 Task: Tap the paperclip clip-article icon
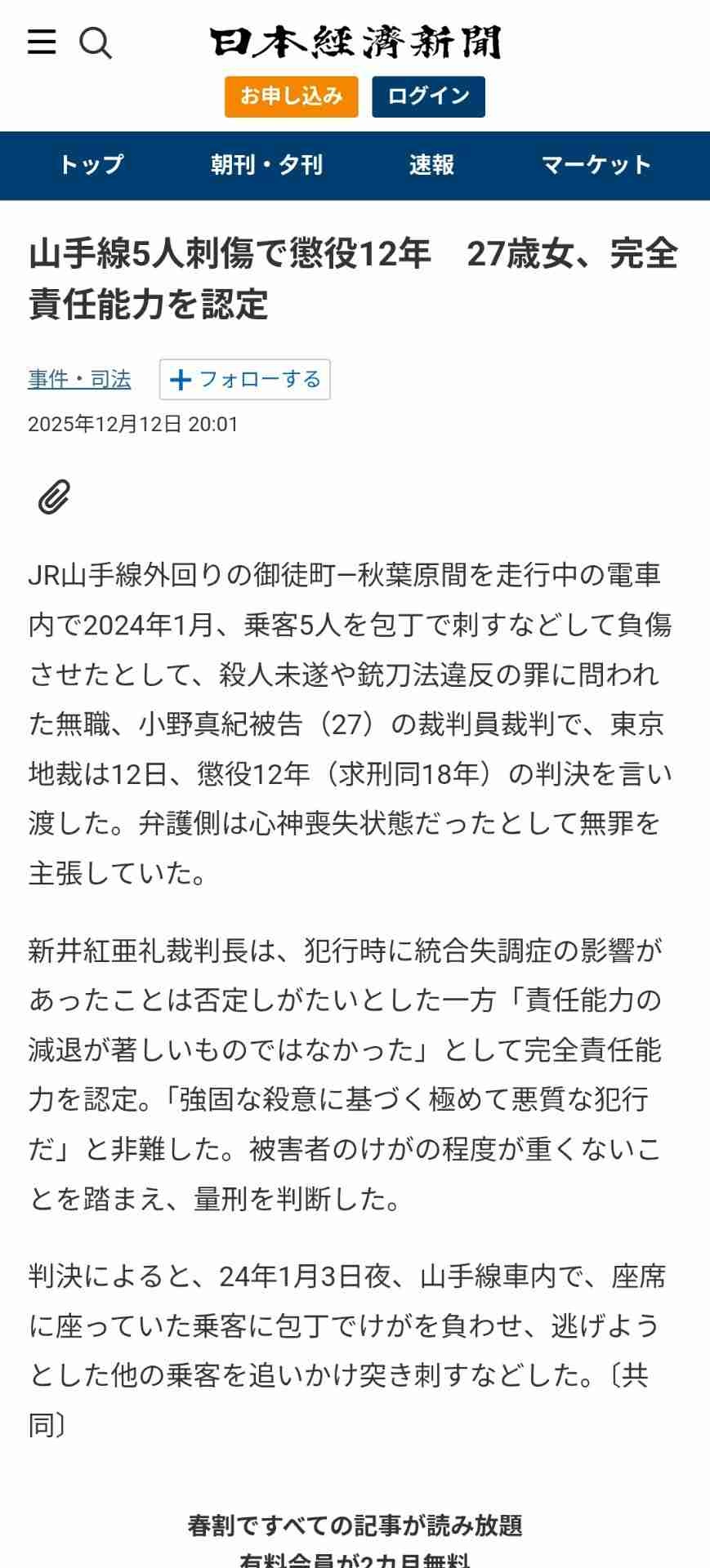click(54, 497)
